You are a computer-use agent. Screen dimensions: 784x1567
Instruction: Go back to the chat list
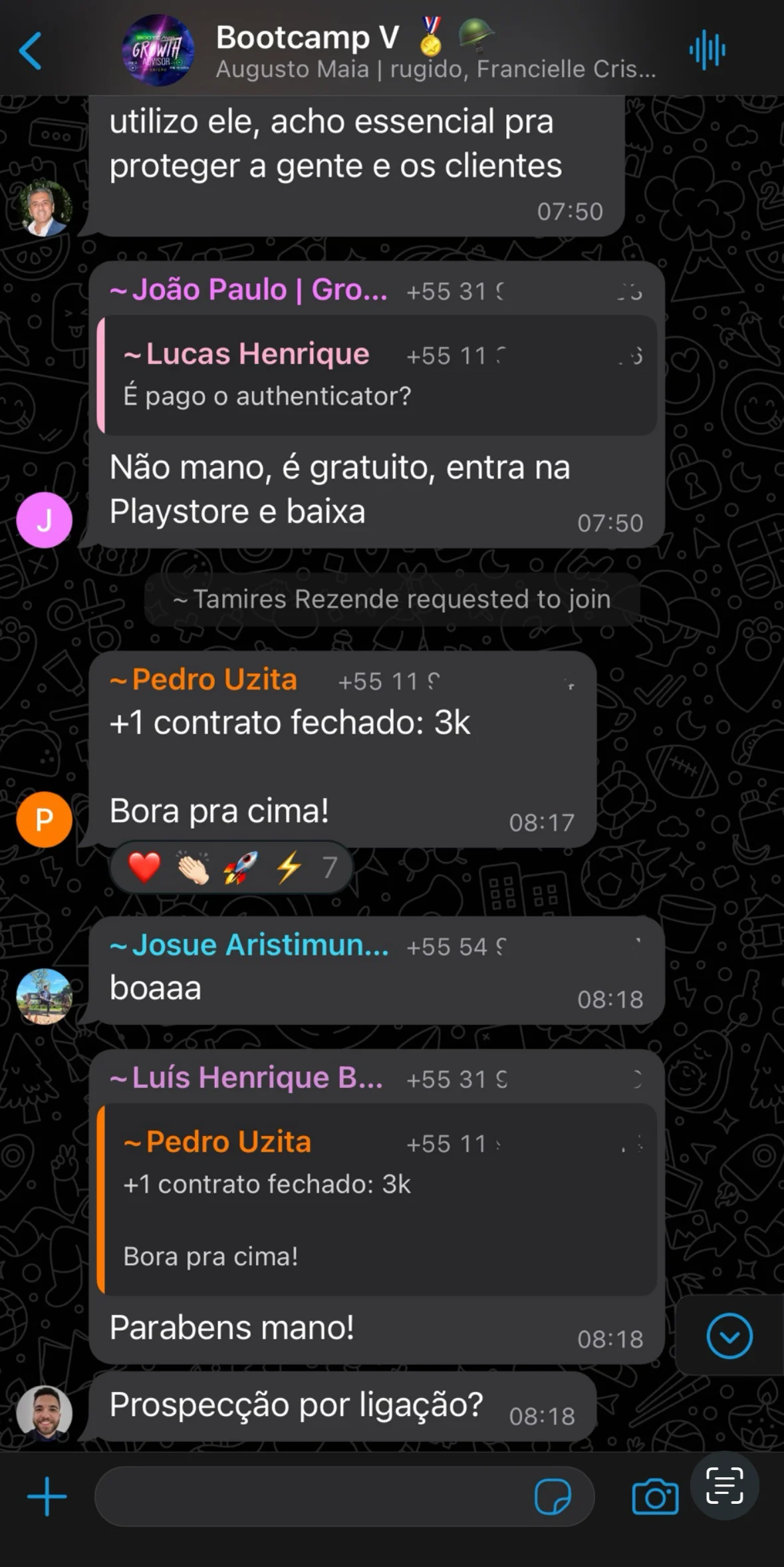31,51
